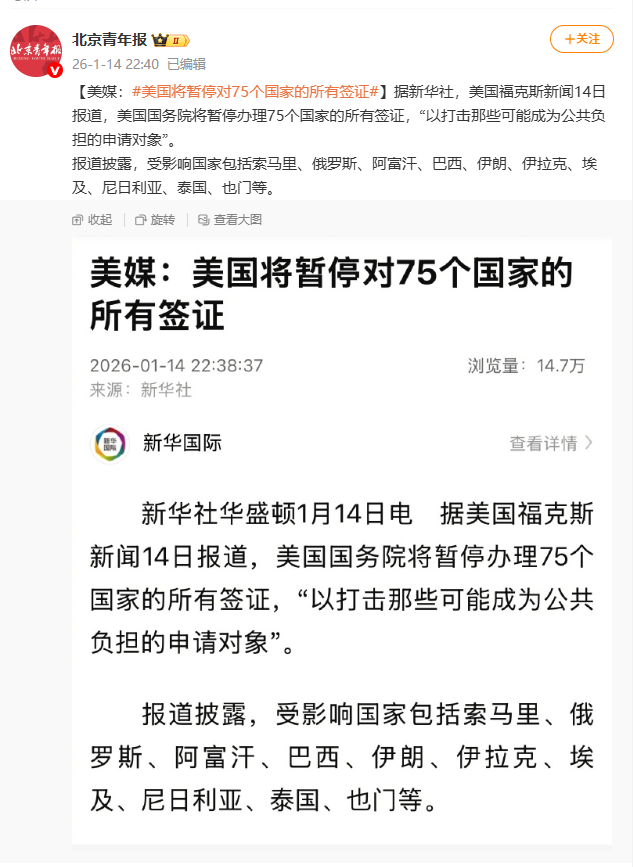Open the 北京青年报 account name
Image resolution: width=633 pixels, height=867 pixels.
point(109,40)
